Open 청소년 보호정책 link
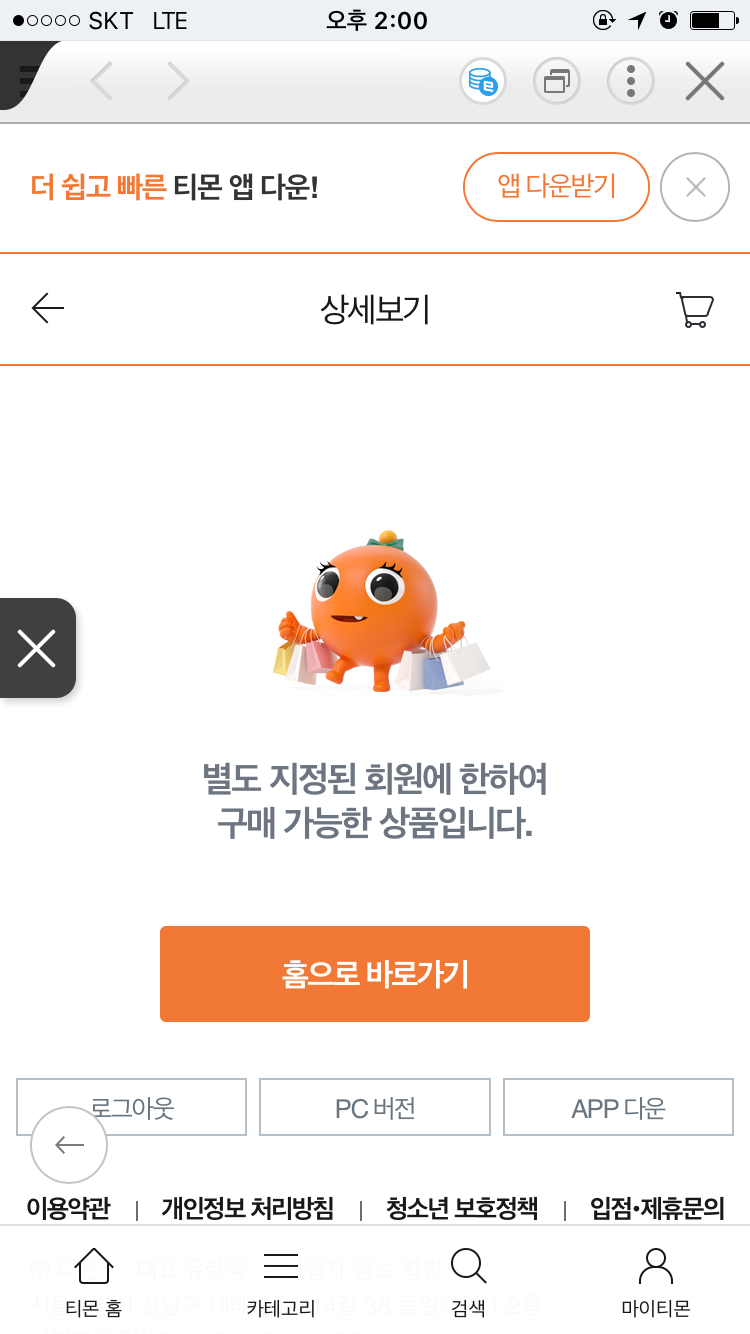 click(462, 1208)
